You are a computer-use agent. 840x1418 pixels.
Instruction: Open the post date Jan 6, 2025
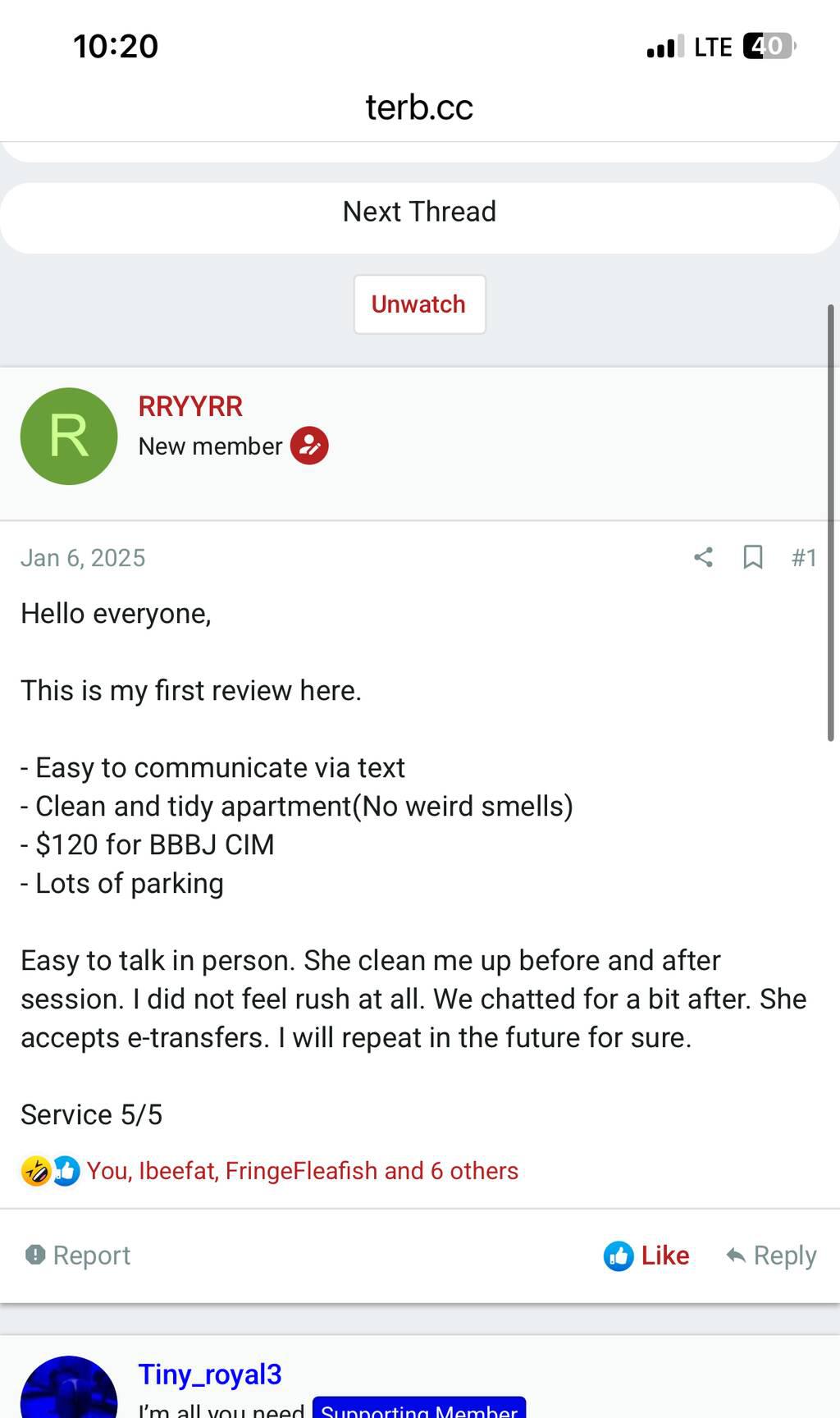click(x=83, y=558)
